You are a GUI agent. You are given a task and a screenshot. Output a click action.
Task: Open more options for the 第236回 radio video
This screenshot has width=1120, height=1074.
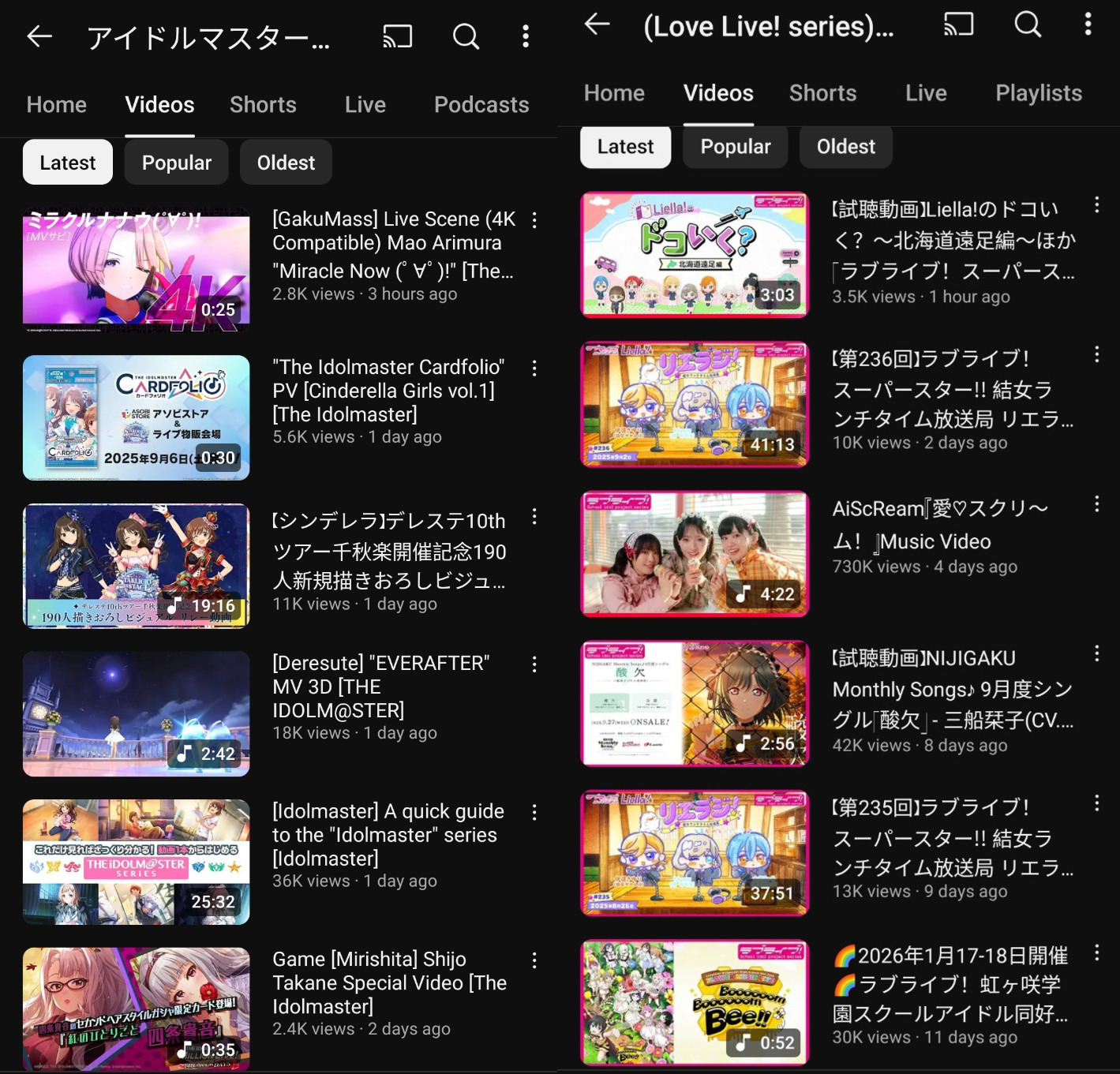click(x=1096, y=354)
